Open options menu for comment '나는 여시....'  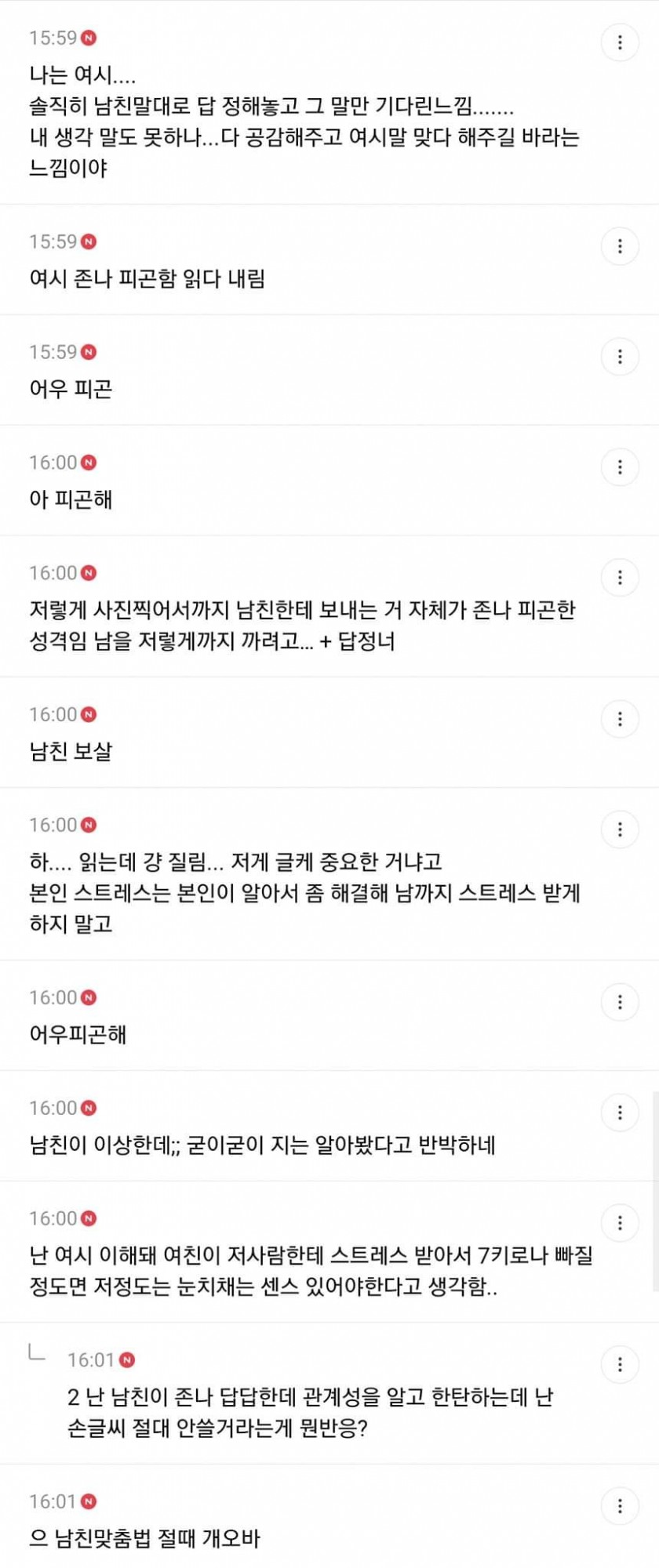[620, 42]
